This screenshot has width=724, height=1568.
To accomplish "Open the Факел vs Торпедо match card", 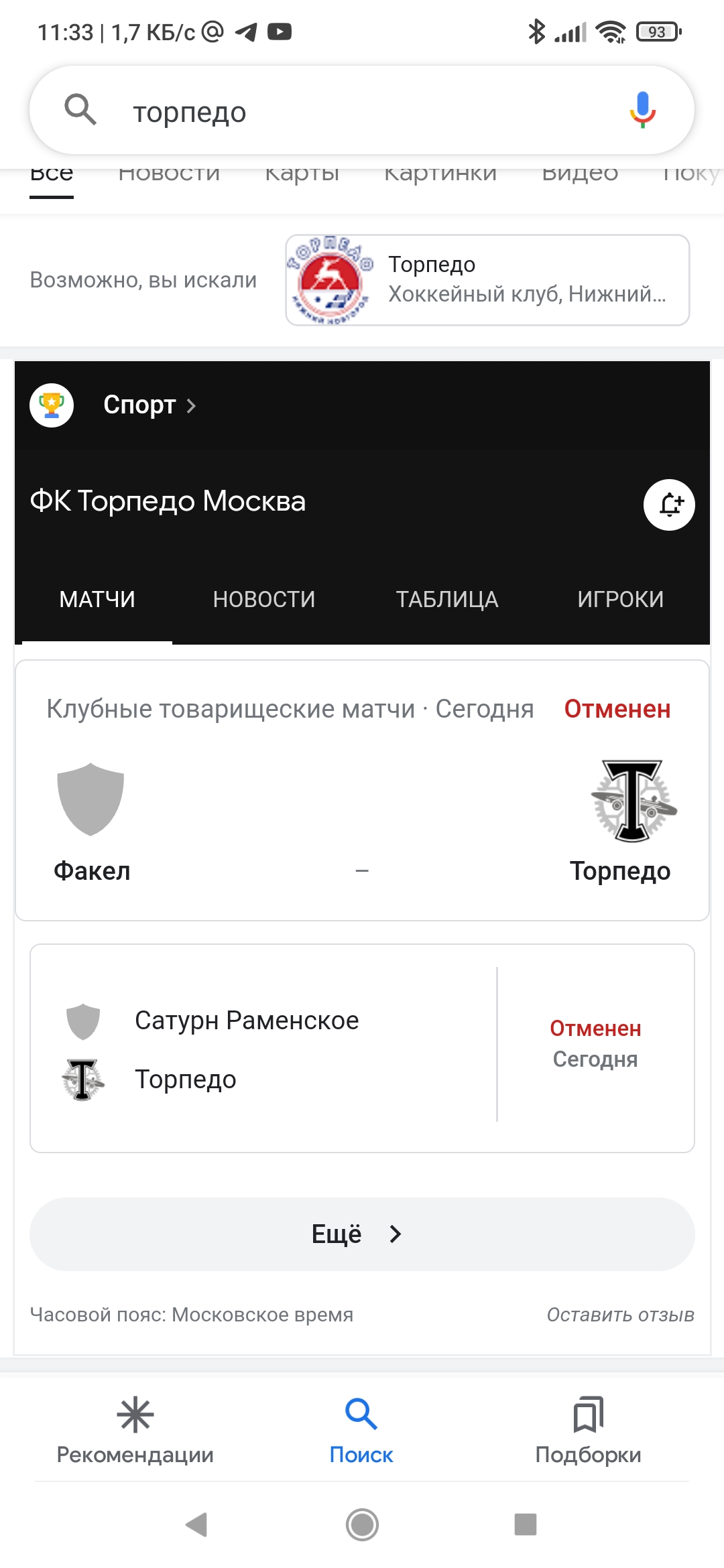I will [x=362, y=790].
